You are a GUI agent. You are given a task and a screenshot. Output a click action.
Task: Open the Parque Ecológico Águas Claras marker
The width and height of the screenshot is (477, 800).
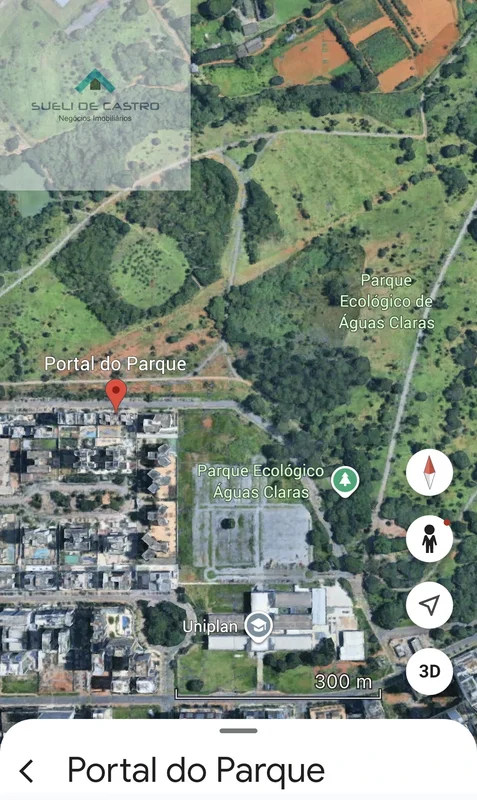point(345,483)
